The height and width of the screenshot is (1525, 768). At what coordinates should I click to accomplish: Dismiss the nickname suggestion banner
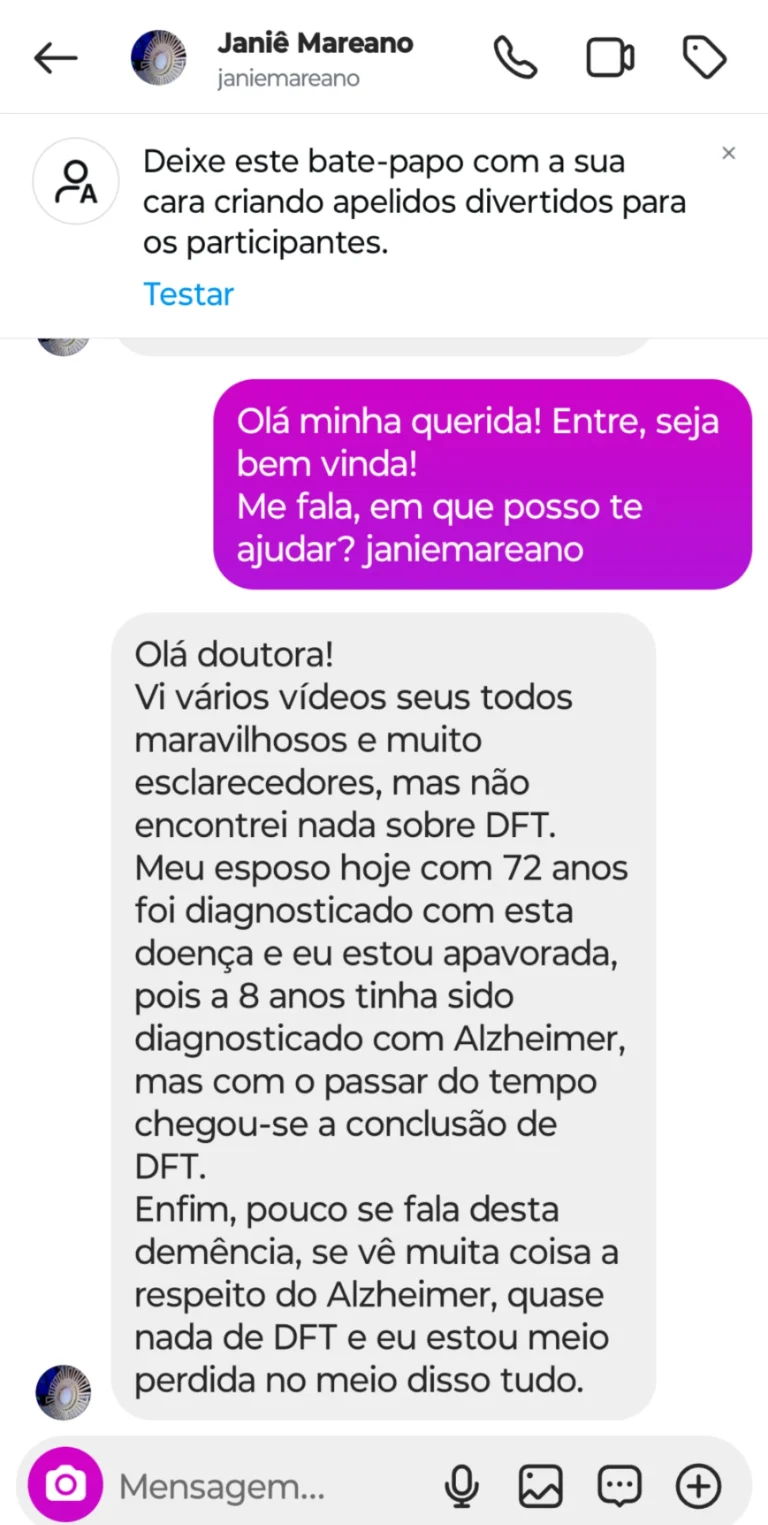pos(729,153)
